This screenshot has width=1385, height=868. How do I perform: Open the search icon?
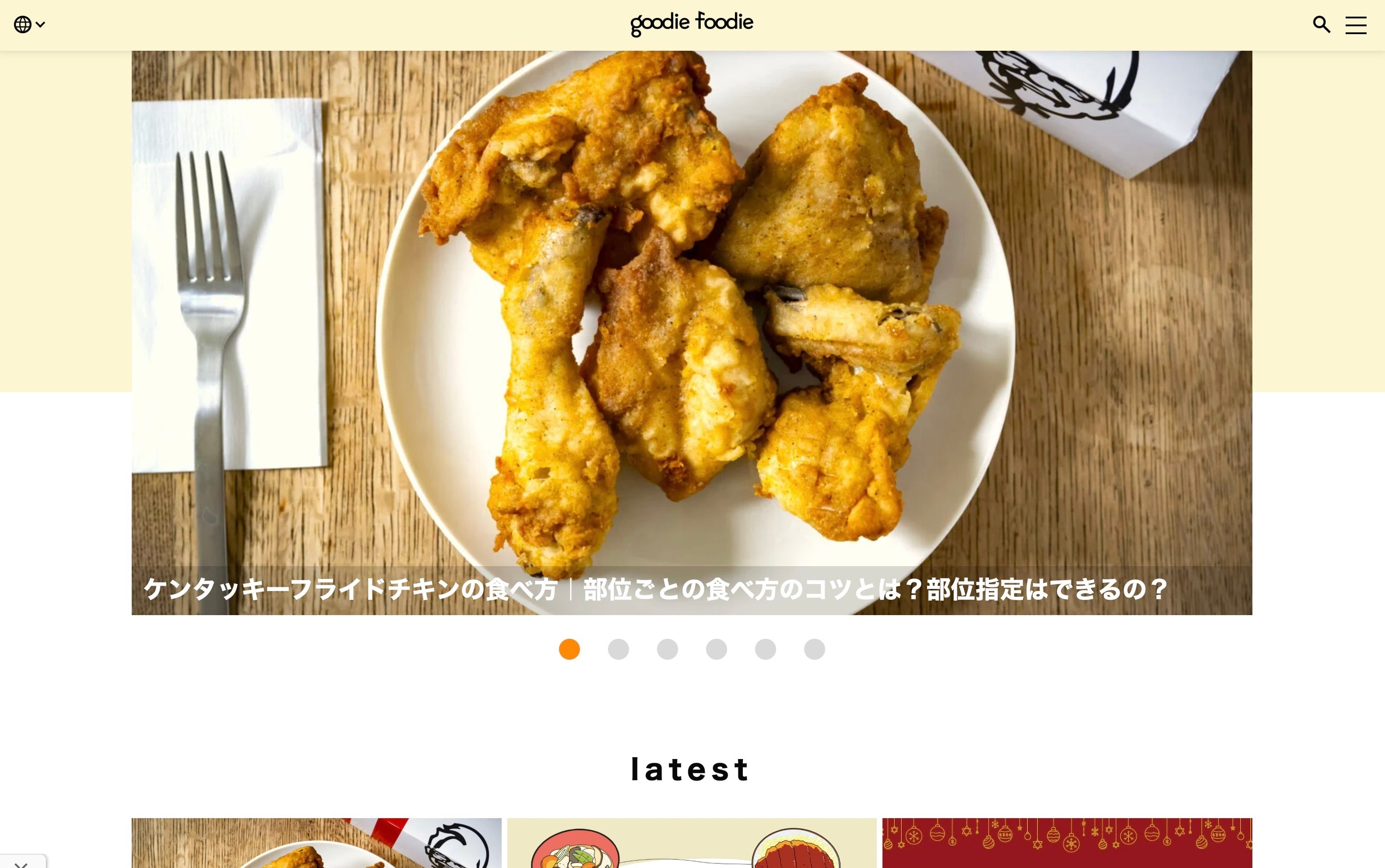tap(1321, 24)
